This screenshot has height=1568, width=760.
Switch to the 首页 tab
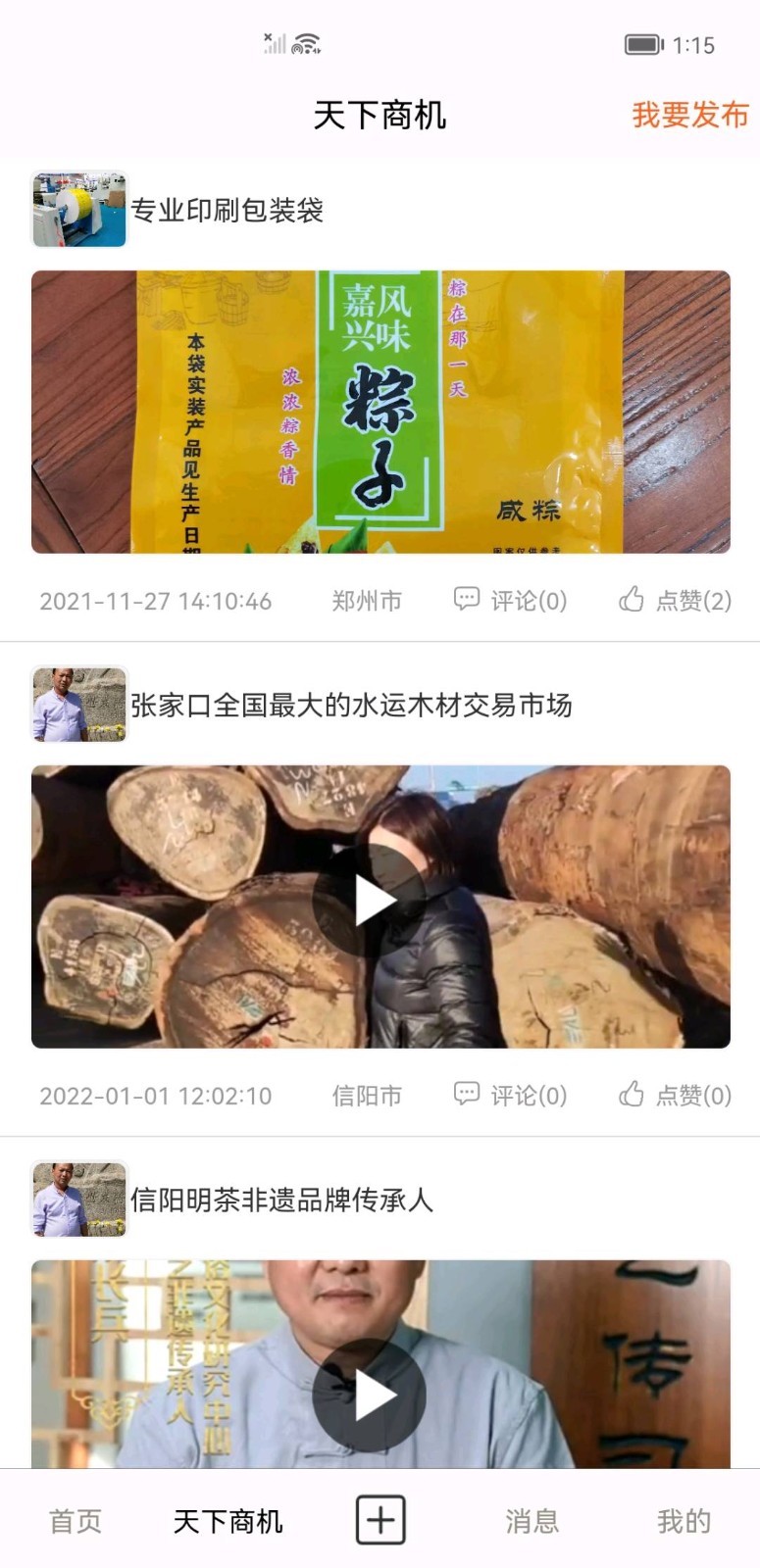76,1521
